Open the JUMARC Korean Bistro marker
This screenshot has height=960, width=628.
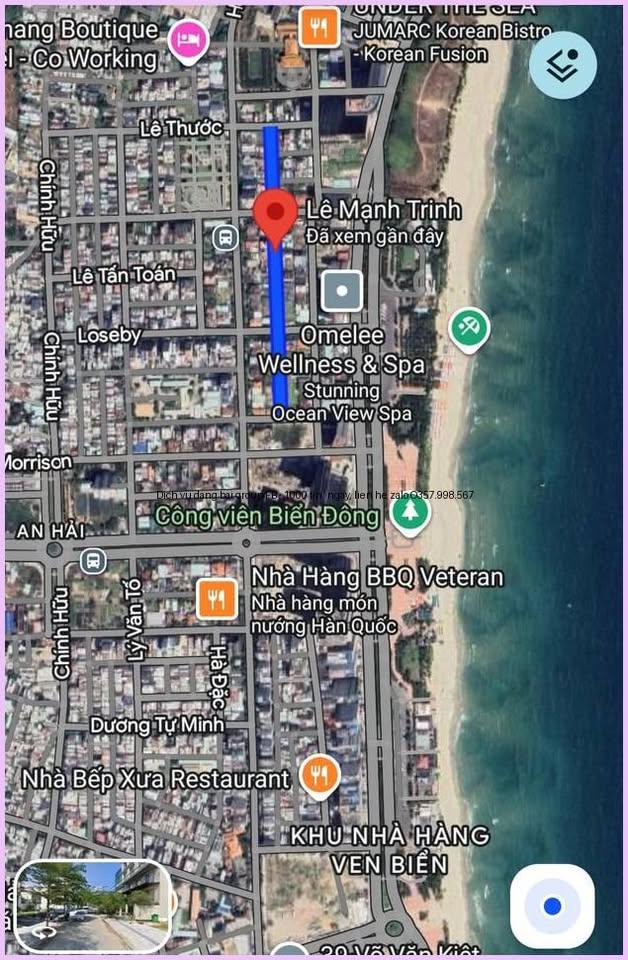(319, 28)
